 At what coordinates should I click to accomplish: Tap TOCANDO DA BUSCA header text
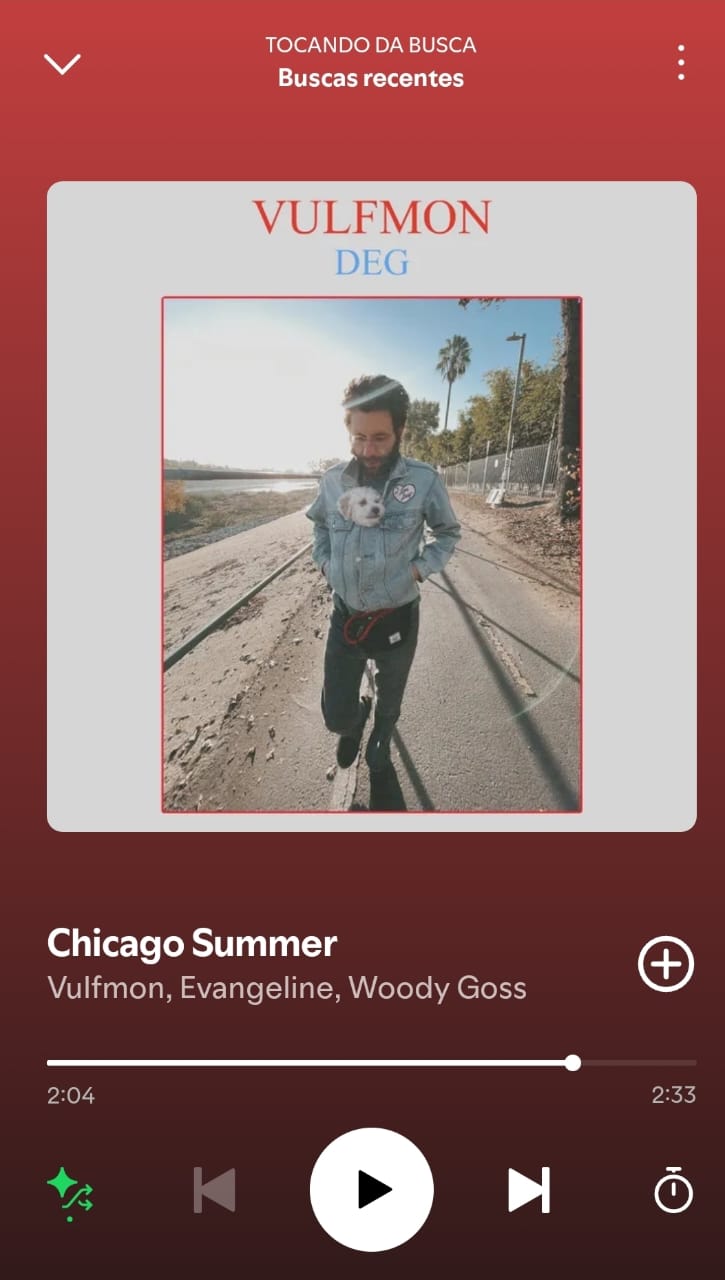click(370, 45)
